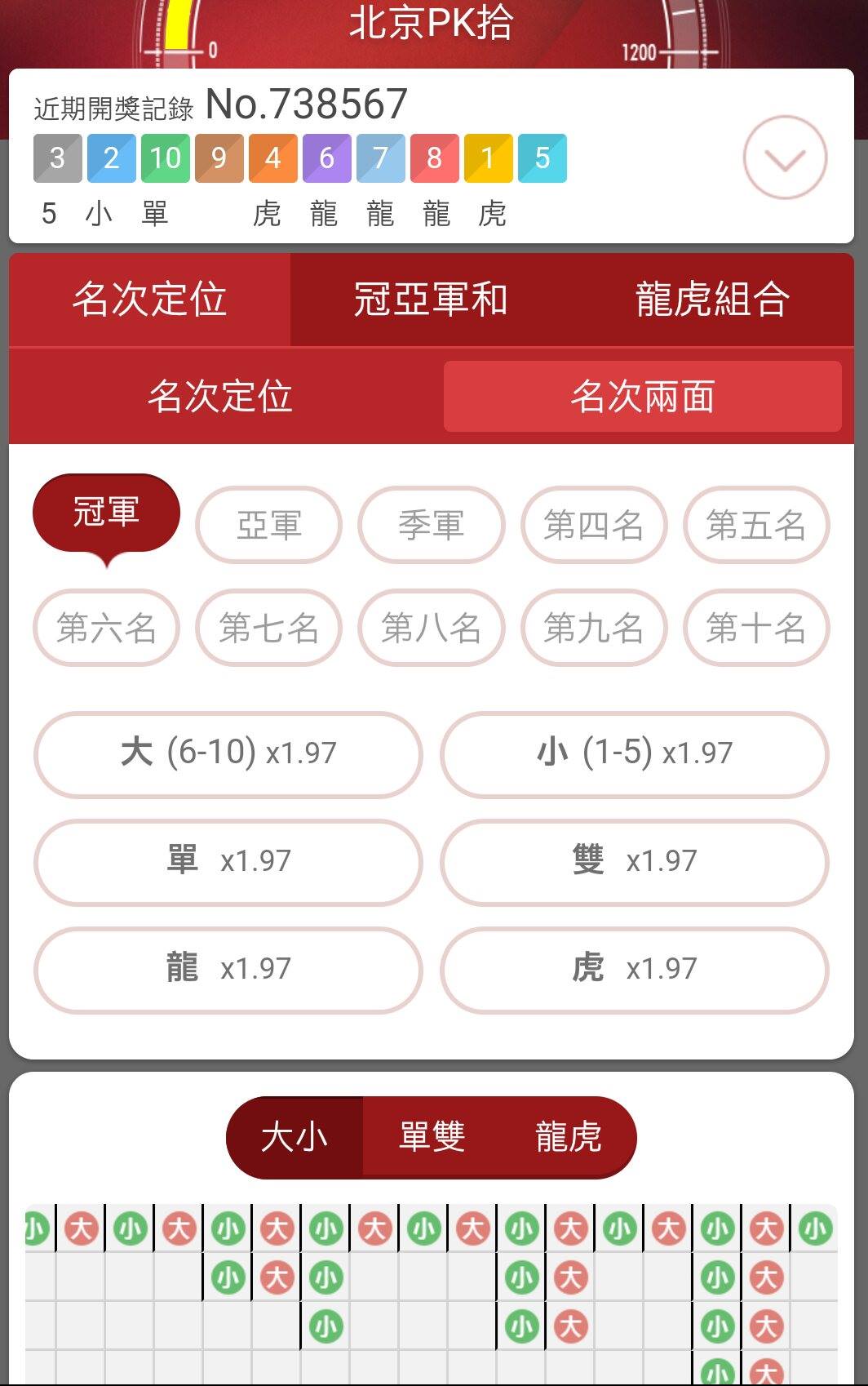Choose 亞軍 position chip
Screen dimensions: 868x1386
[x=268, y=525]
